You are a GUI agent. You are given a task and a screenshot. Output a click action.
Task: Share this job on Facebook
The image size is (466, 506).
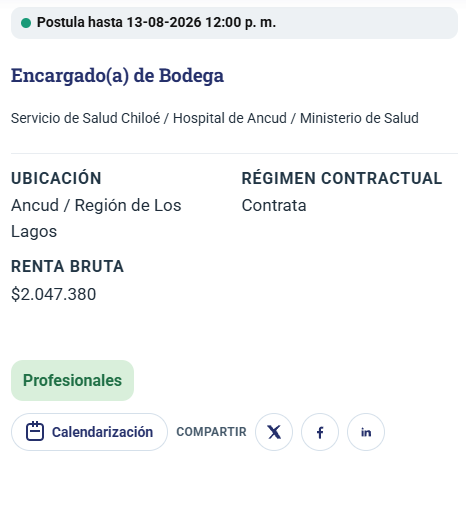(320, 432)
